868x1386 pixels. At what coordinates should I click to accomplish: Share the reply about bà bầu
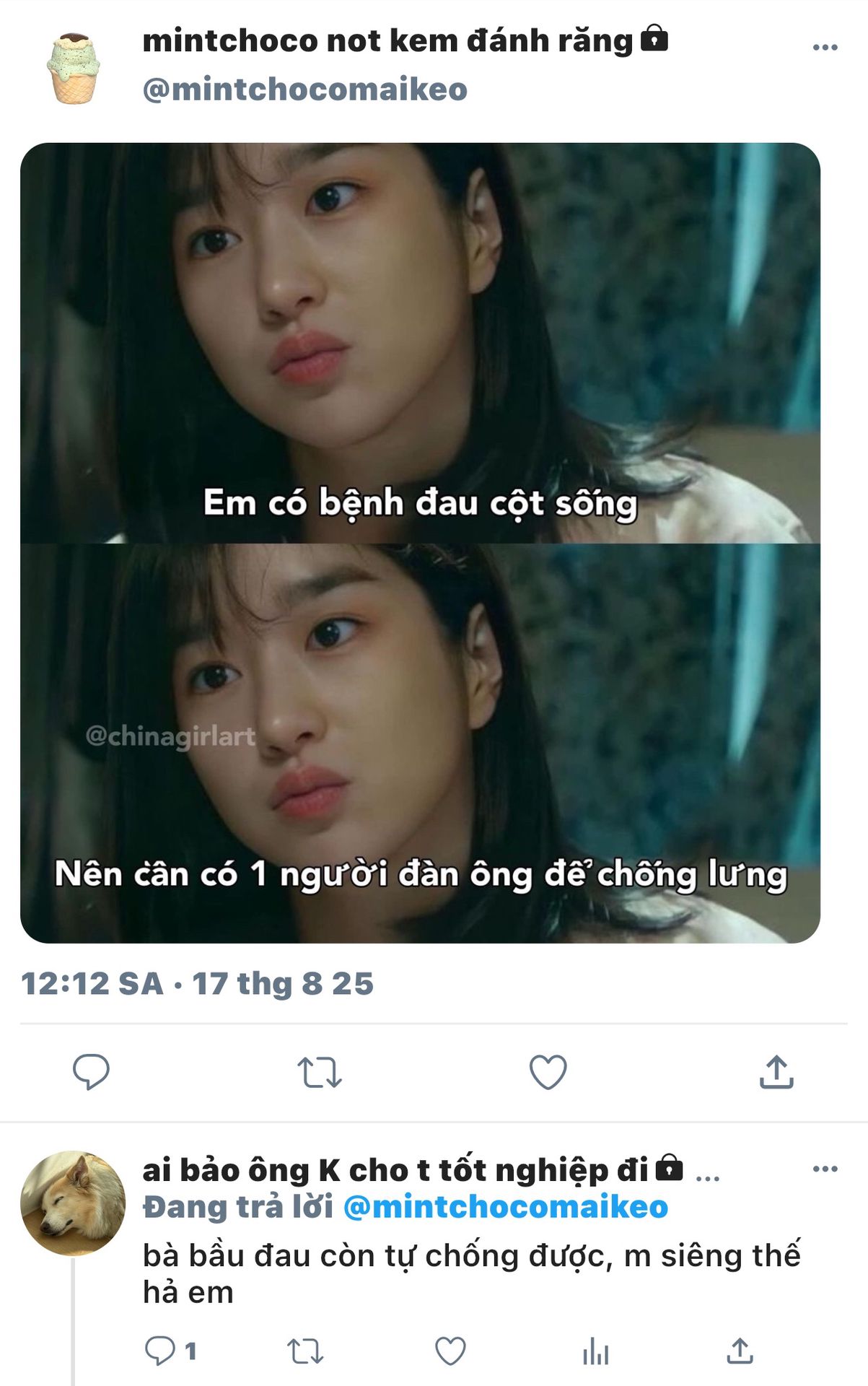(x=740, y=1351)
